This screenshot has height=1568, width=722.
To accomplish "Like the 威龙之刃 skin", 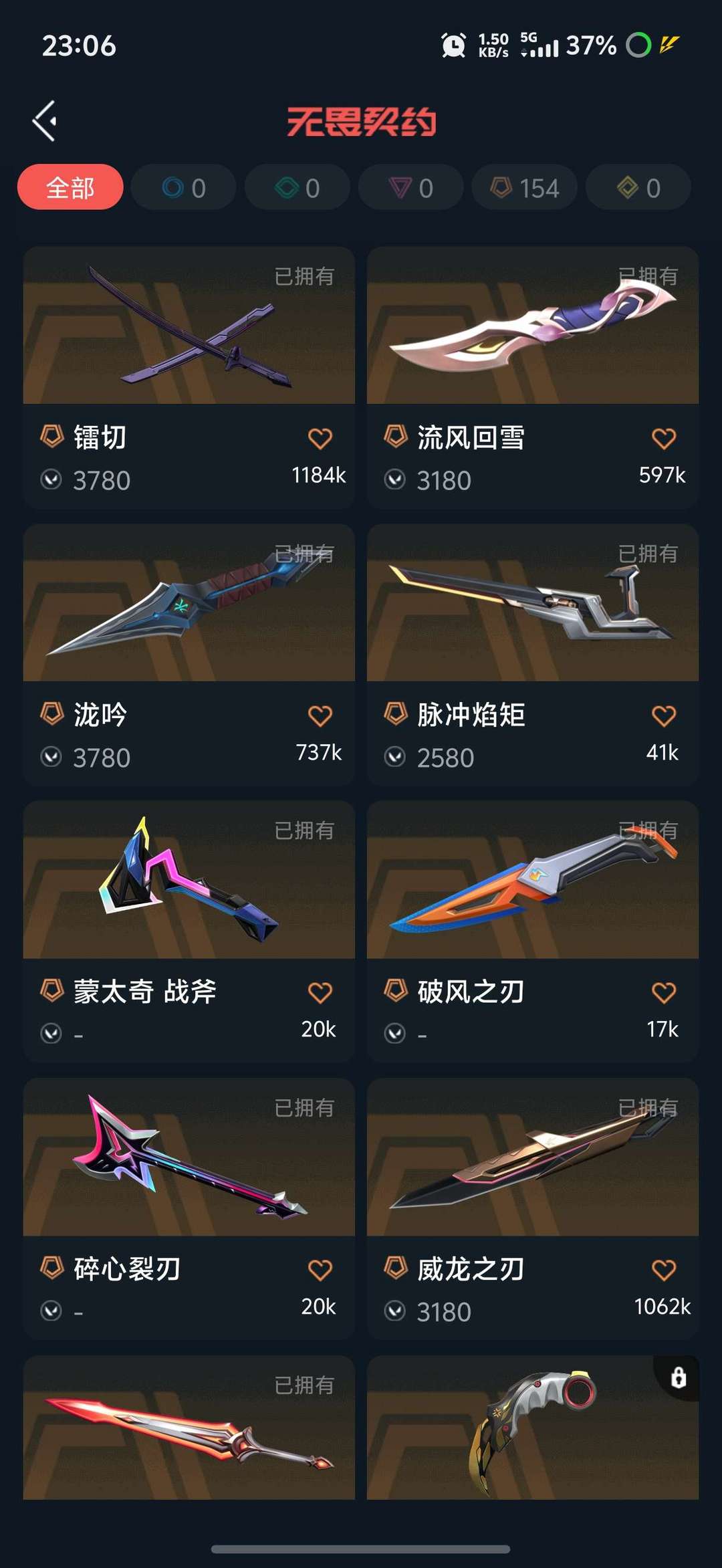I will pos(663,1270).
